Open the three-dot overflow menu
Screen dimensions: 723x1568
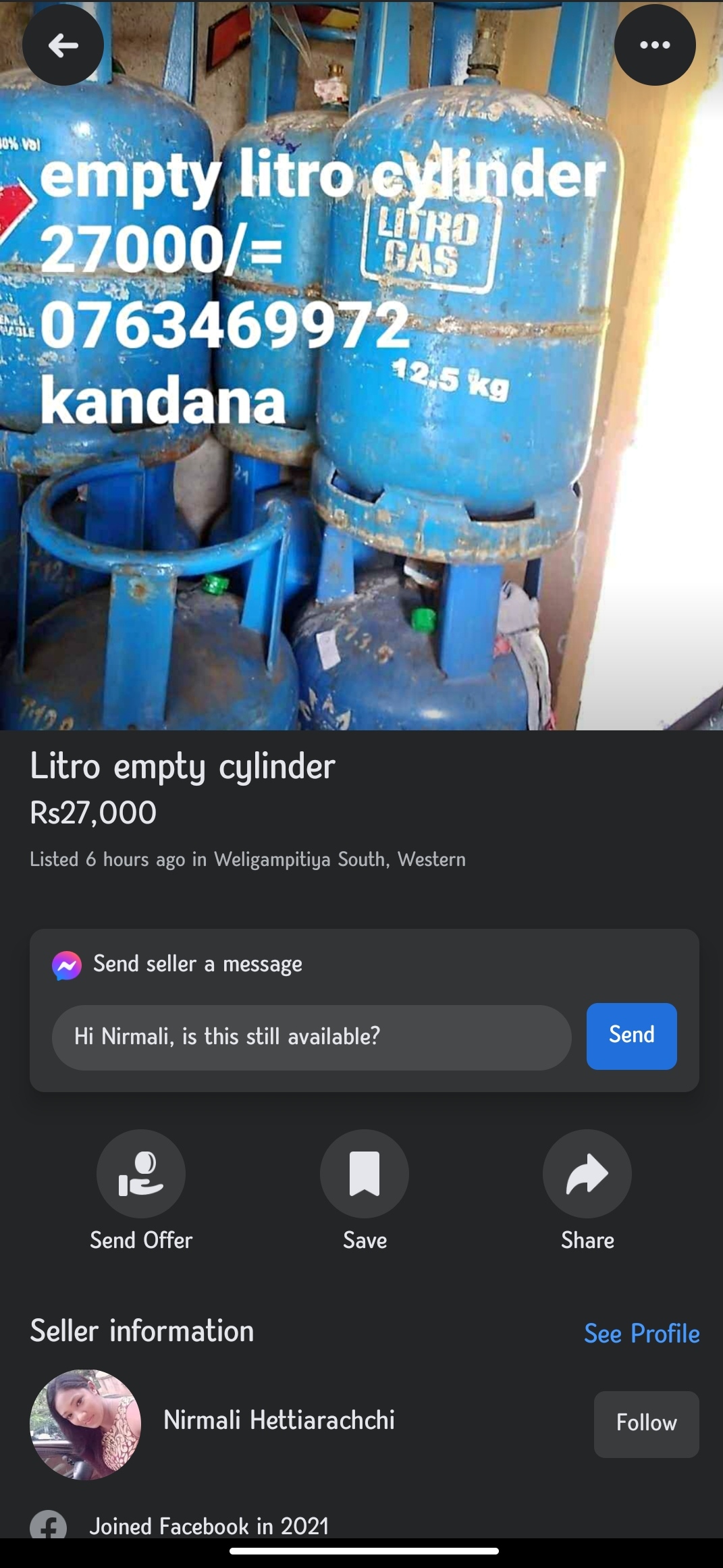(x=655, y=45)
